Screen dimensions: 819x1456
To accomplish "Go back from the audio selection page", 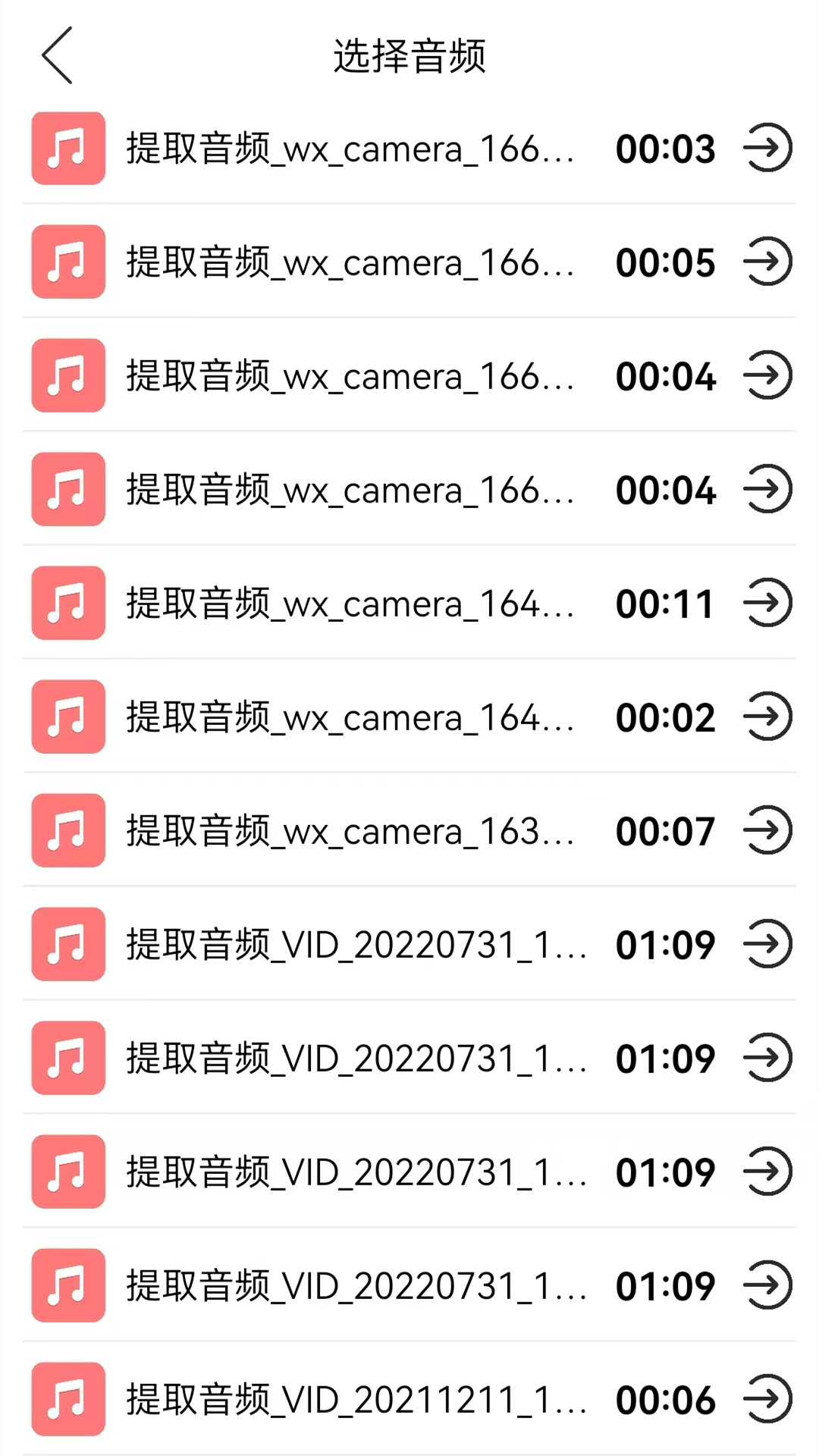I will 57,55.
